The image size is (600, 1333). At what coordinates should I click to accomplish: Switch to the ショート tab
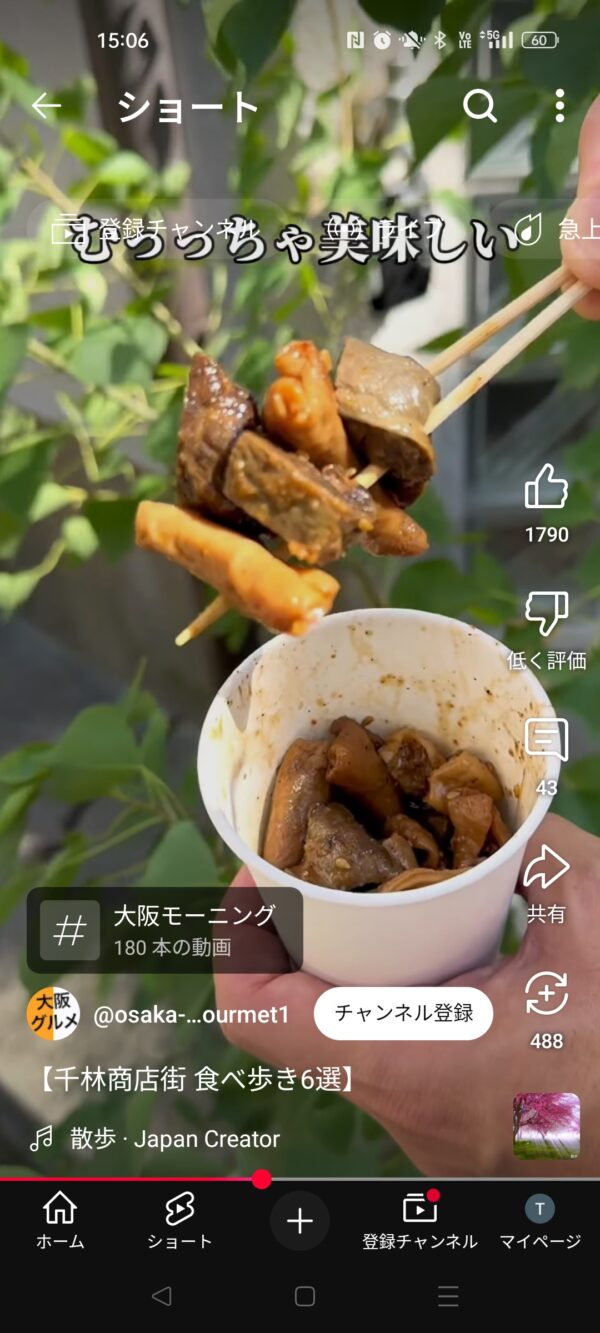[180, 1220]
